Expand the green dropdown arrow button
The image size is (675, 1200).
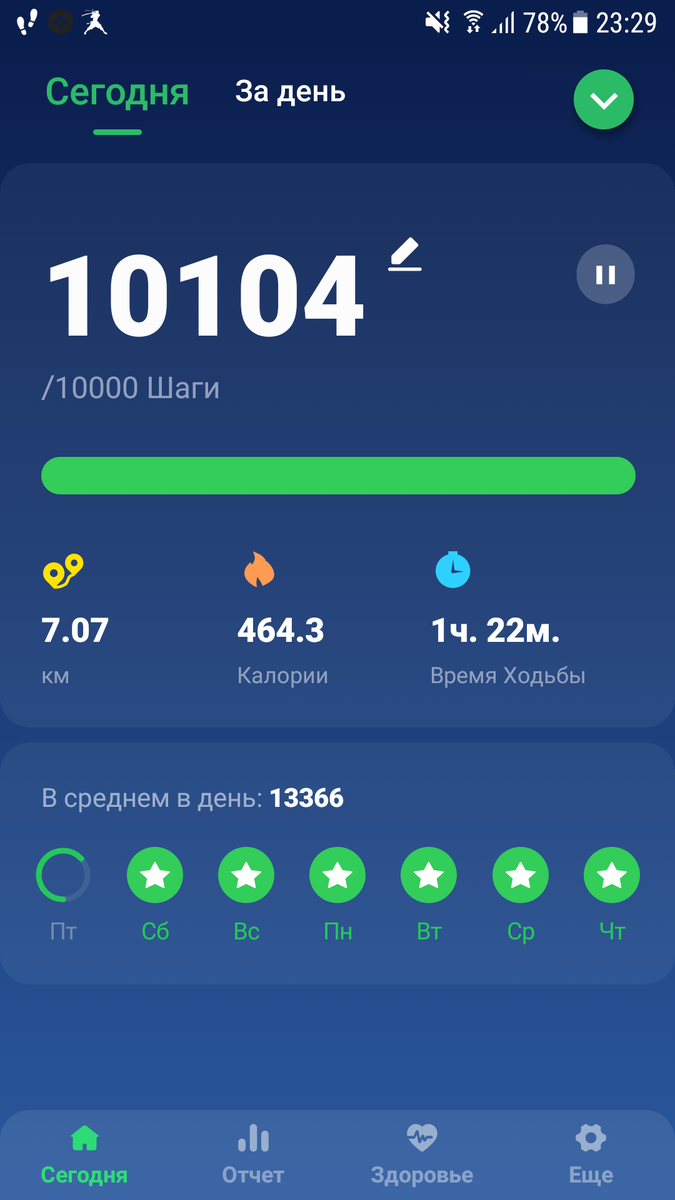pyautogui.click(x=604, y=100)
